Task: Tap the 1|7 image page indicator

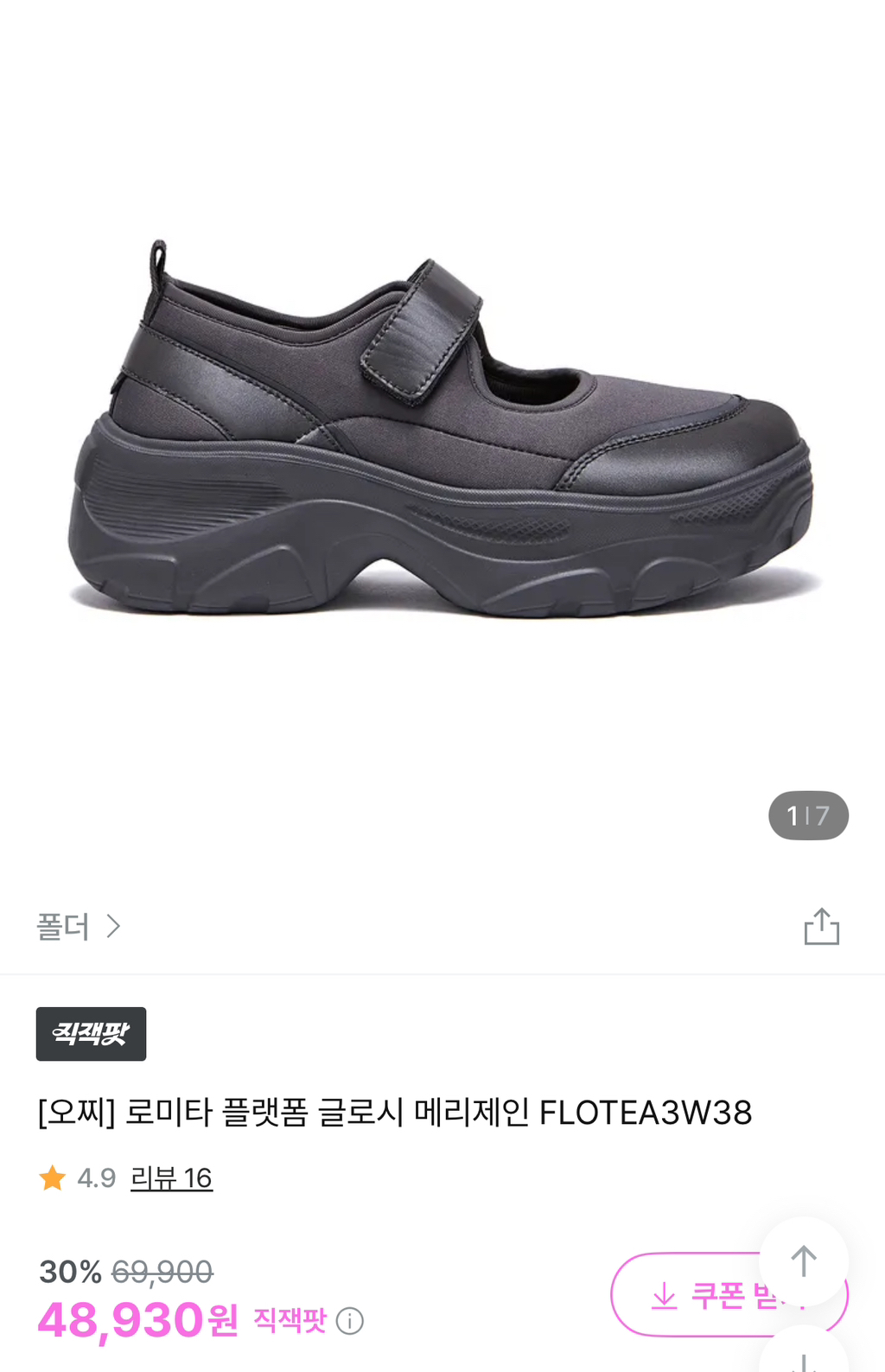Action: click(807, 814)
